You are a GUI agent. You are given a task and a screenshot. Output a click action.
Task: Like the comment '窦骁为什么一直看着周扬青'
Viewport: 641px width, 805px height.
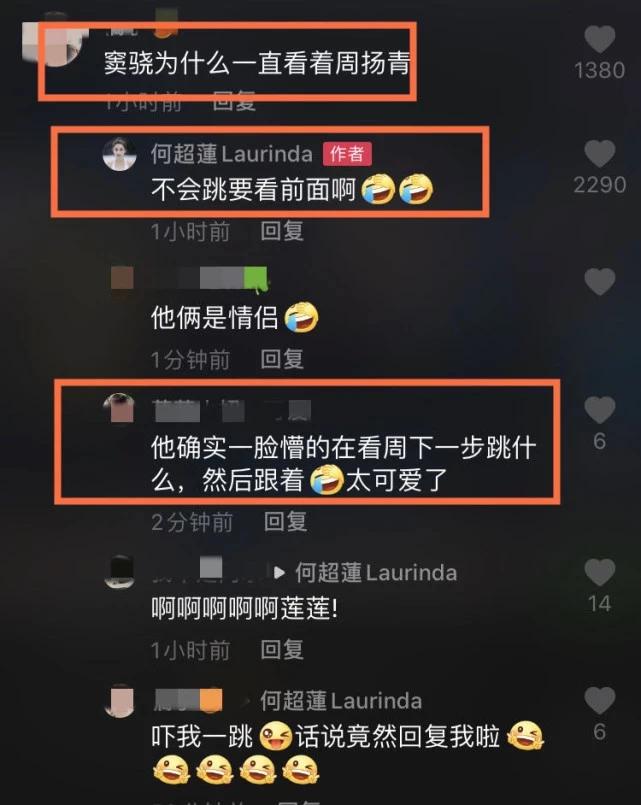(599, 40)
